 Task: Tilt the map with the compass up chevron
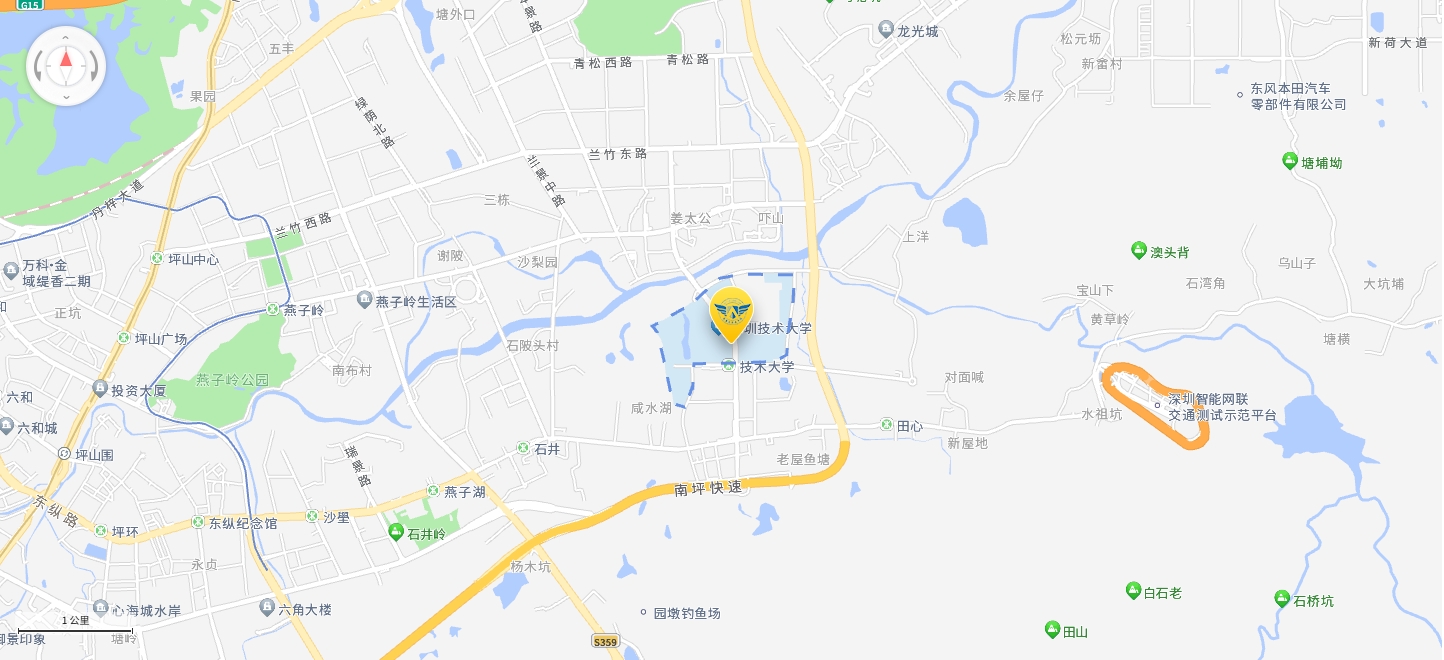click(x=66, y=37)
